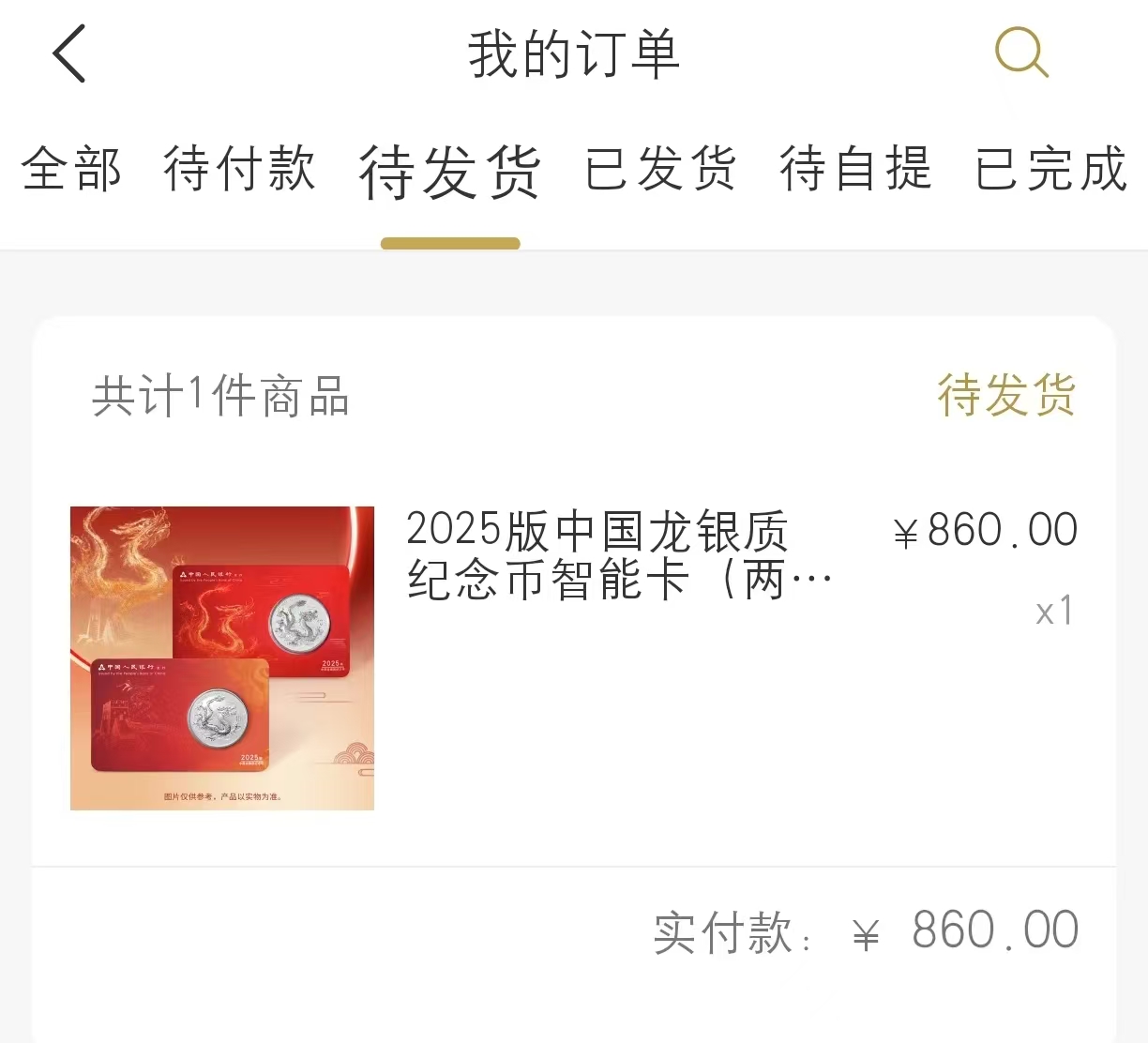This screenshot has width=1148, height=1043.
Task: Open the 2025版中国龙银质纪念币 order
Action: tap(619, 555)
